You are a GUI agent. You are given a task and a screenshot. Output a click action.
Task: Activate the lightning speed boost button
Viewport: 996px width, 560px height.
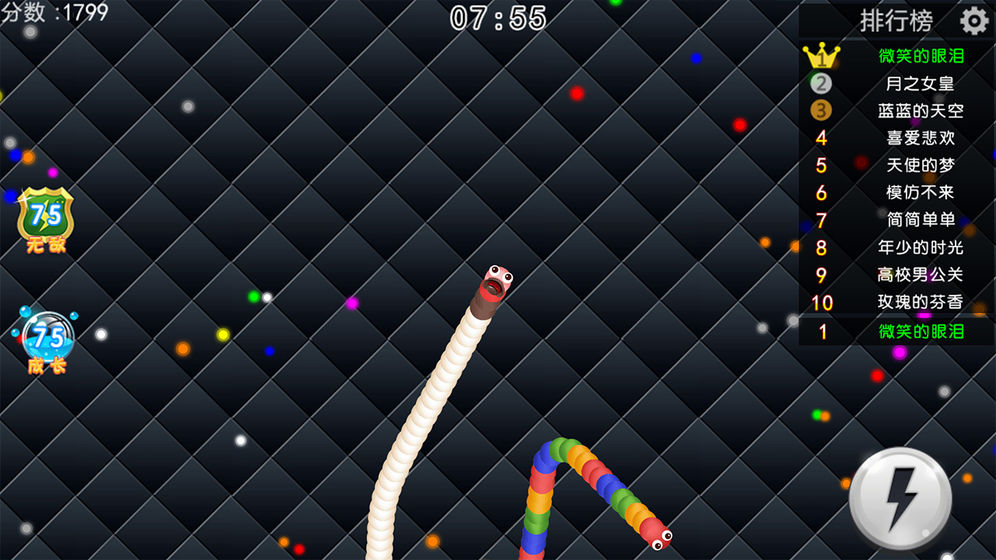[x=900, y=497]
